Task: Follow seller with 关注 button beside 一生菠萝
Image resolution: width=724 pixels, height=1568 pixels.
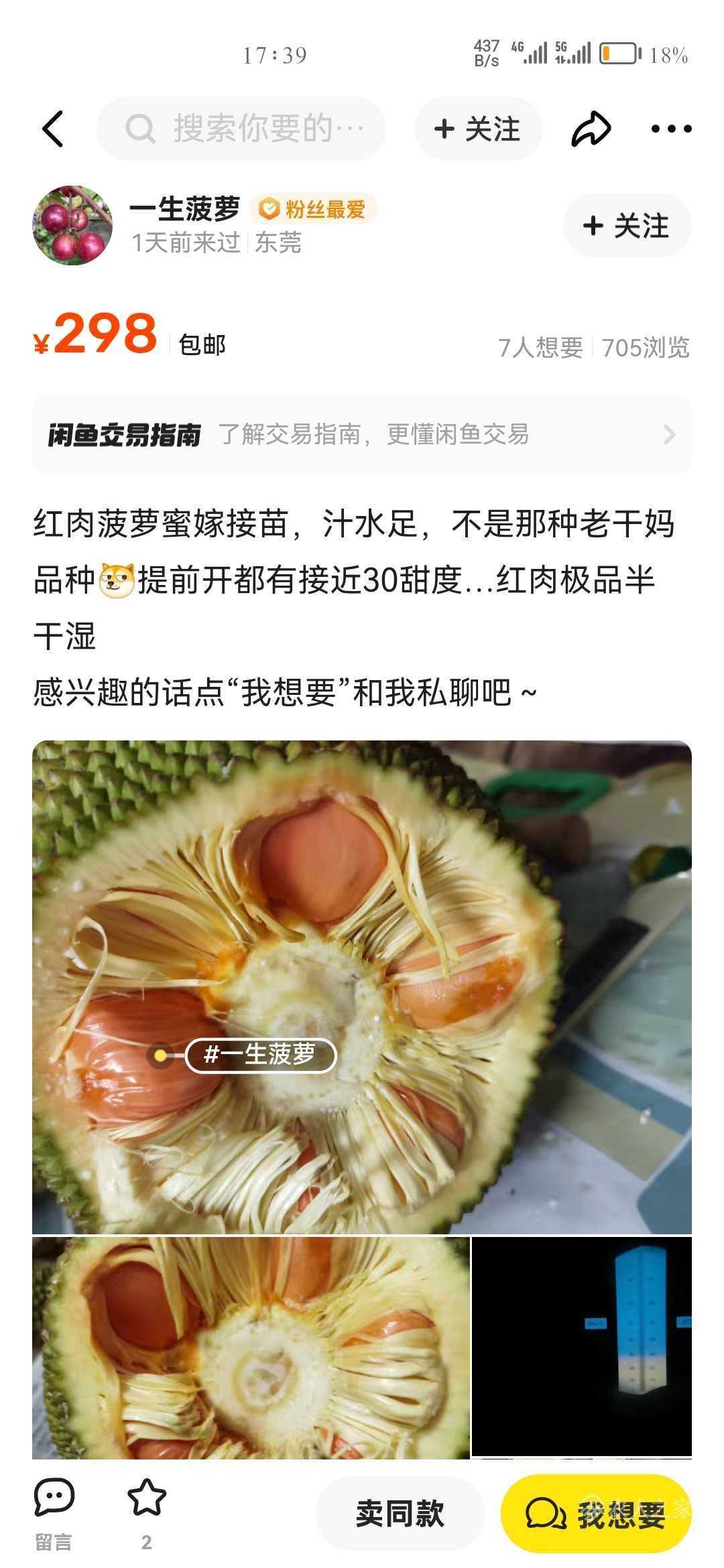Action: pos(627,225)
